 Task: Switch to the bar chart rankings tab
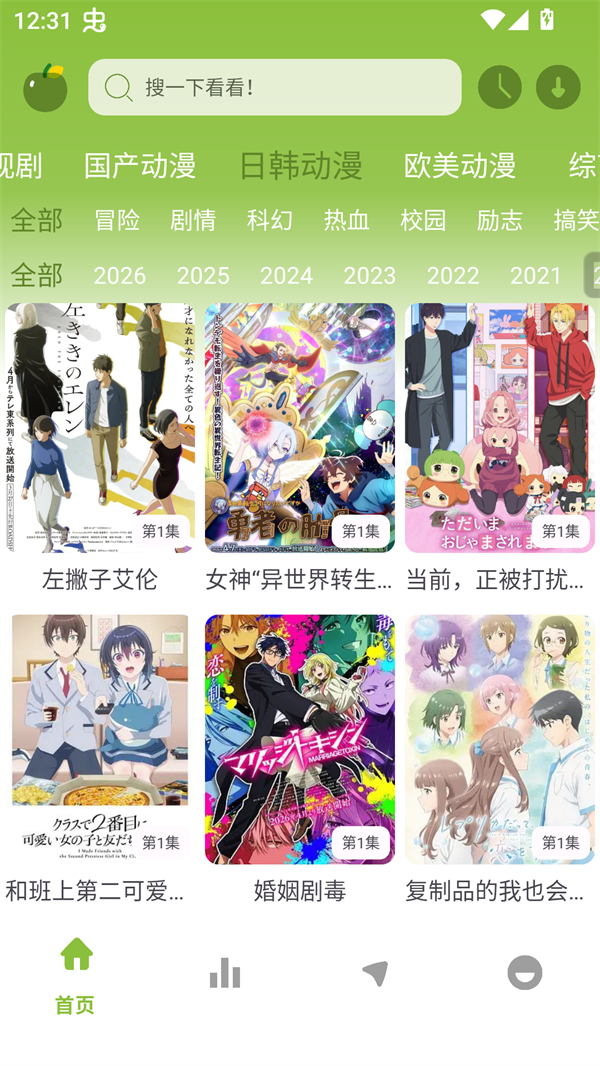pos(225,973)
